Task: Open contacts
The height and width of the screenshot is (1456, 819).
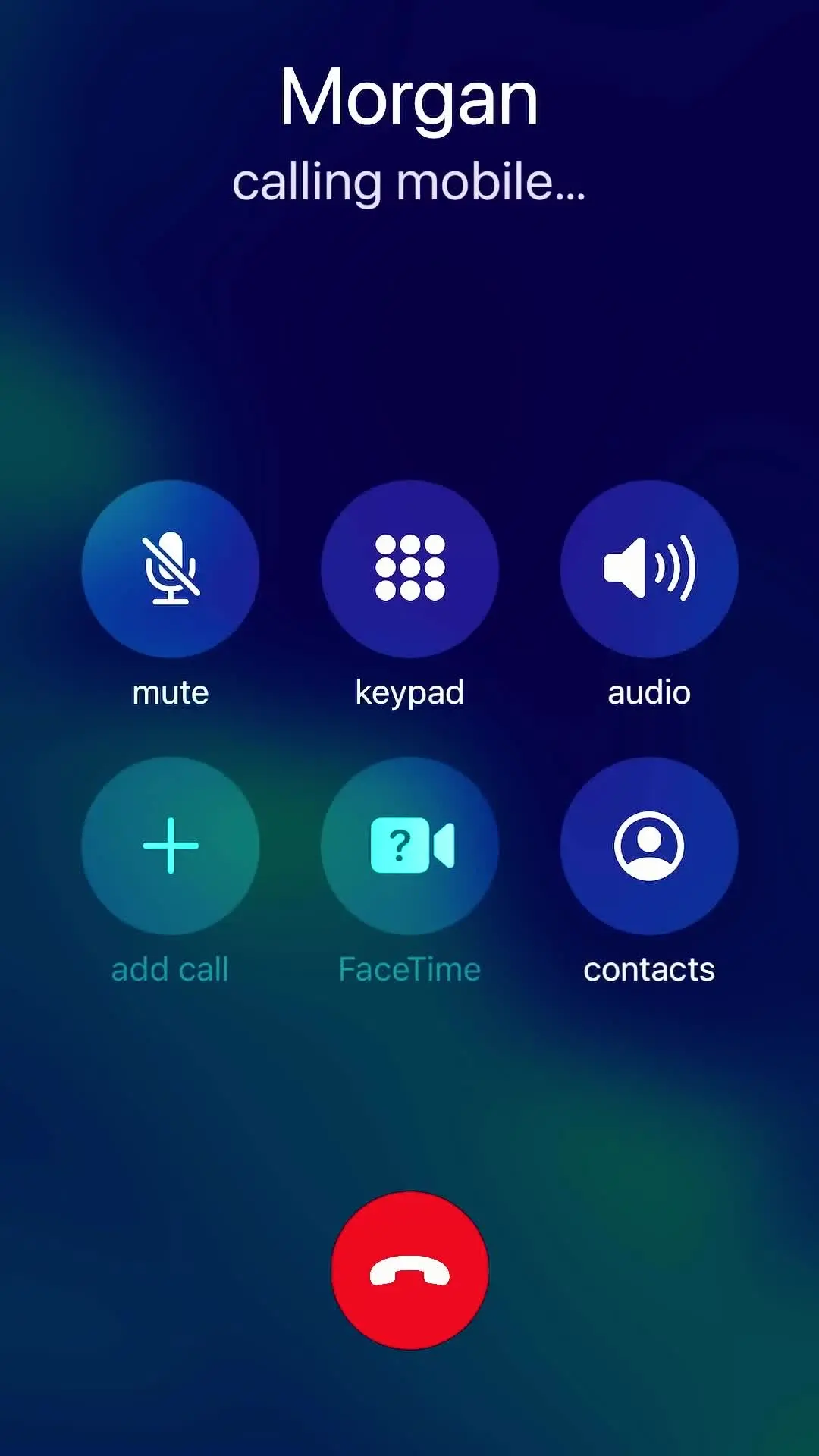Action: 649,846
